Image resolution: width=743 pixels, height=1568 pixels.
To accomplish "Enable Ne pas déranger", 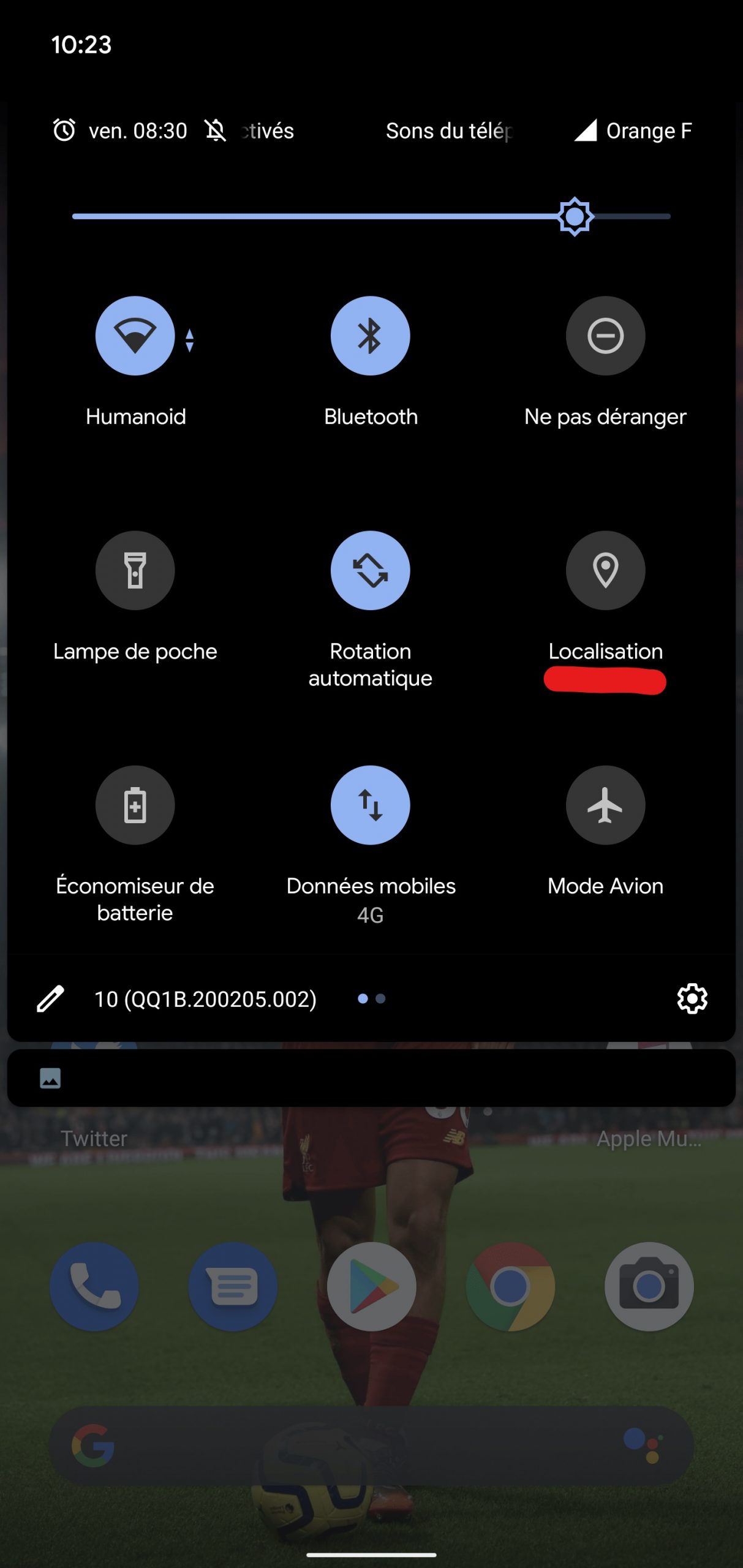I will pyautogui.click(x=605, y=336).
